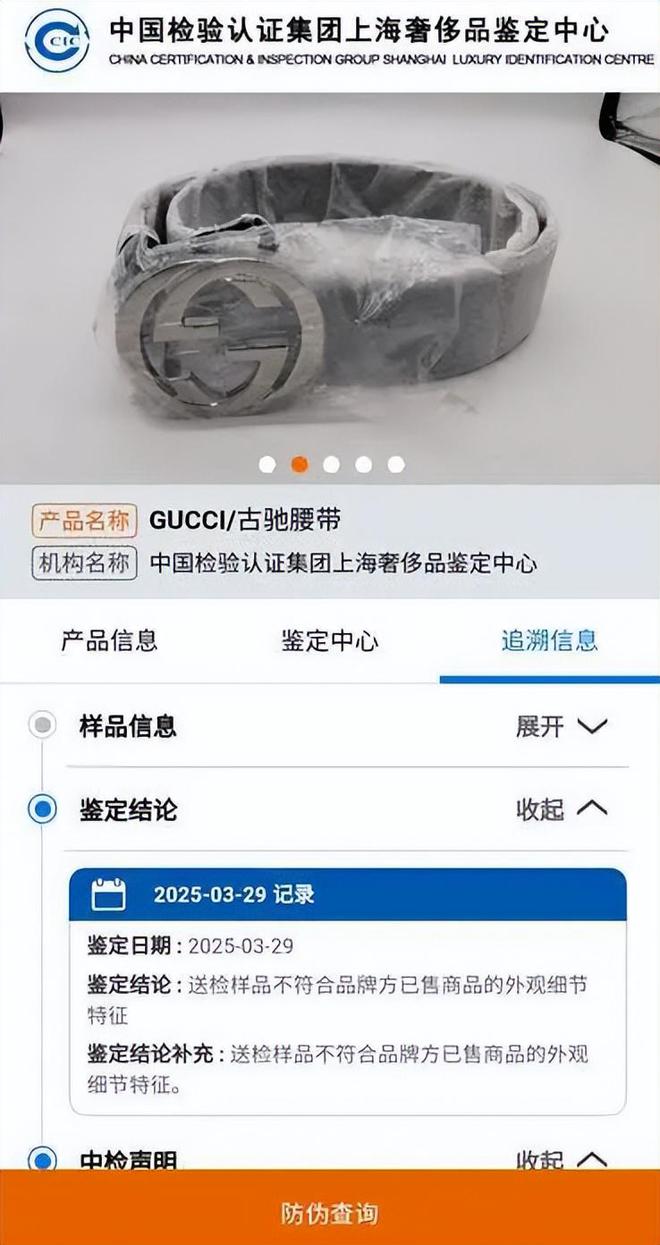Viewport: 660px width, 1245px height.
Task: Expand the 样品信息 section
Action: pyautogui.click(x=561, y=727)
